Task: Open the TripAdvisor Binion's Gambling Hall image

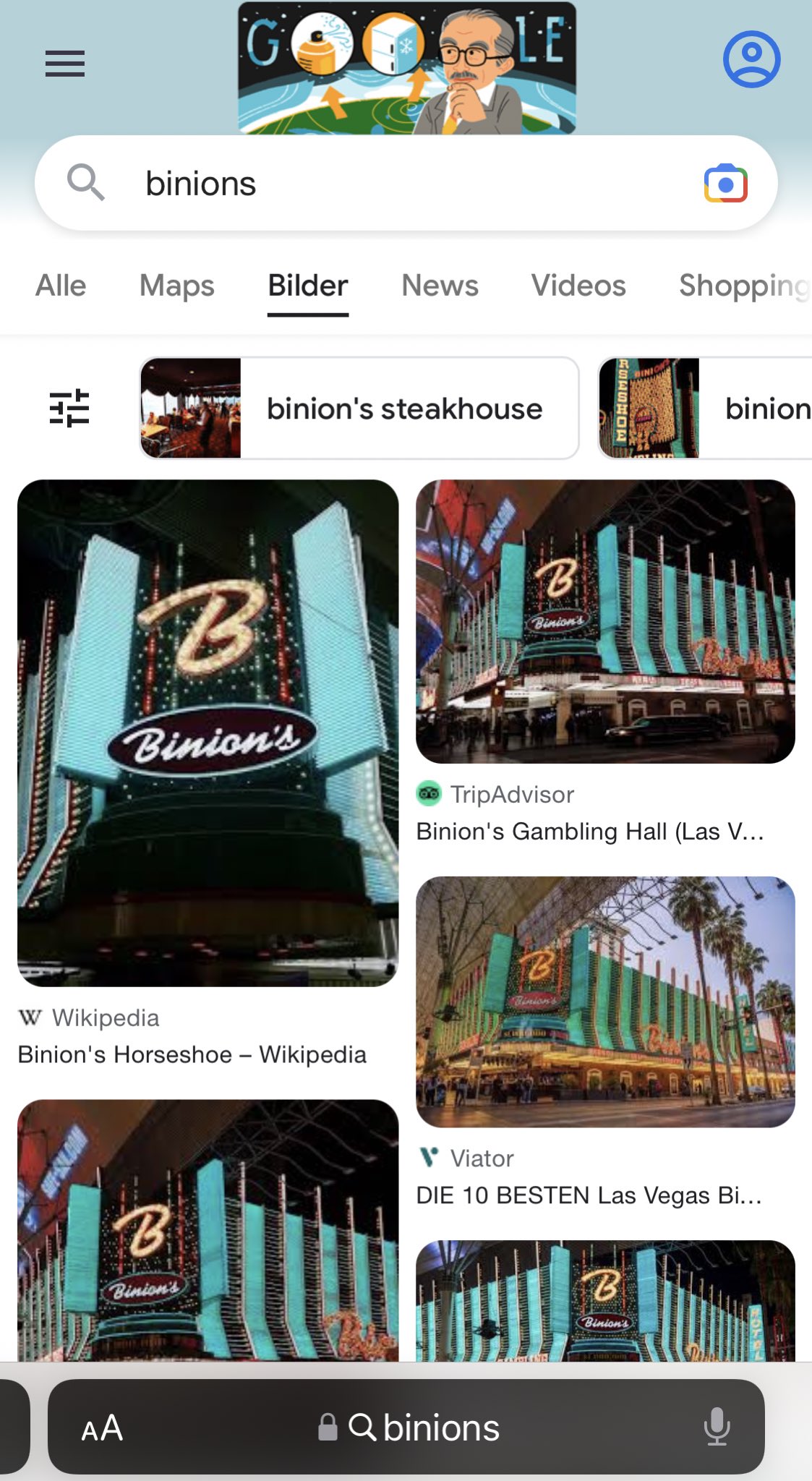Action: (x=606, y=621)
